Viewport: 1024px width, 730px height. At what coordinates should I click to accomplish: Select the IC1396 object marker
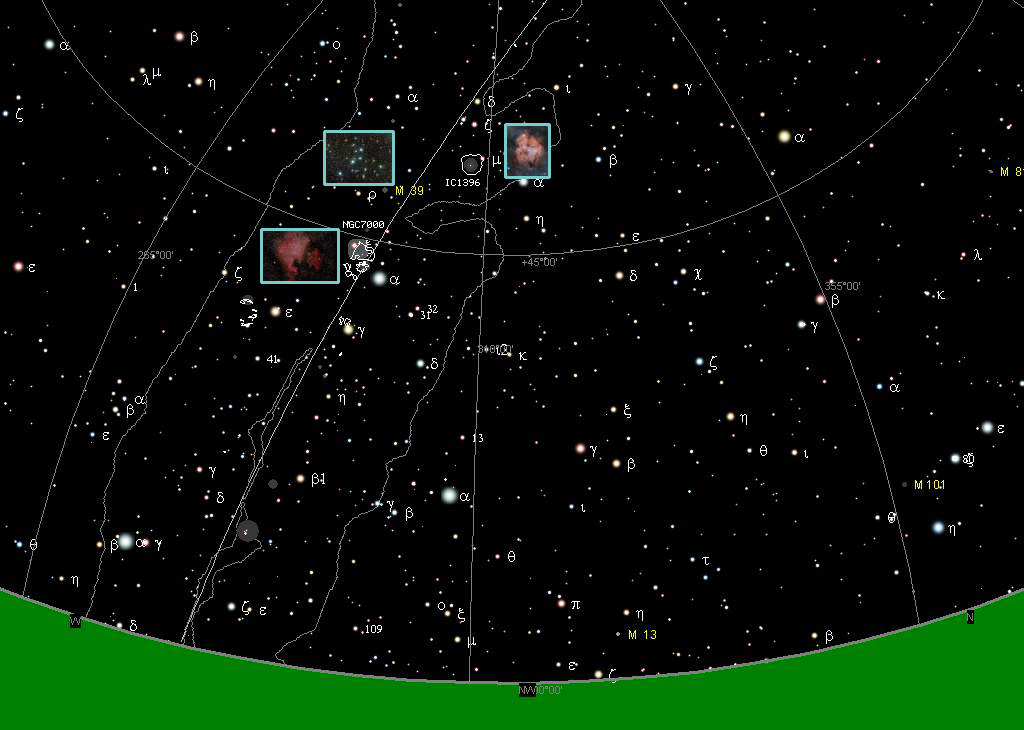click(x=471, y=164)
